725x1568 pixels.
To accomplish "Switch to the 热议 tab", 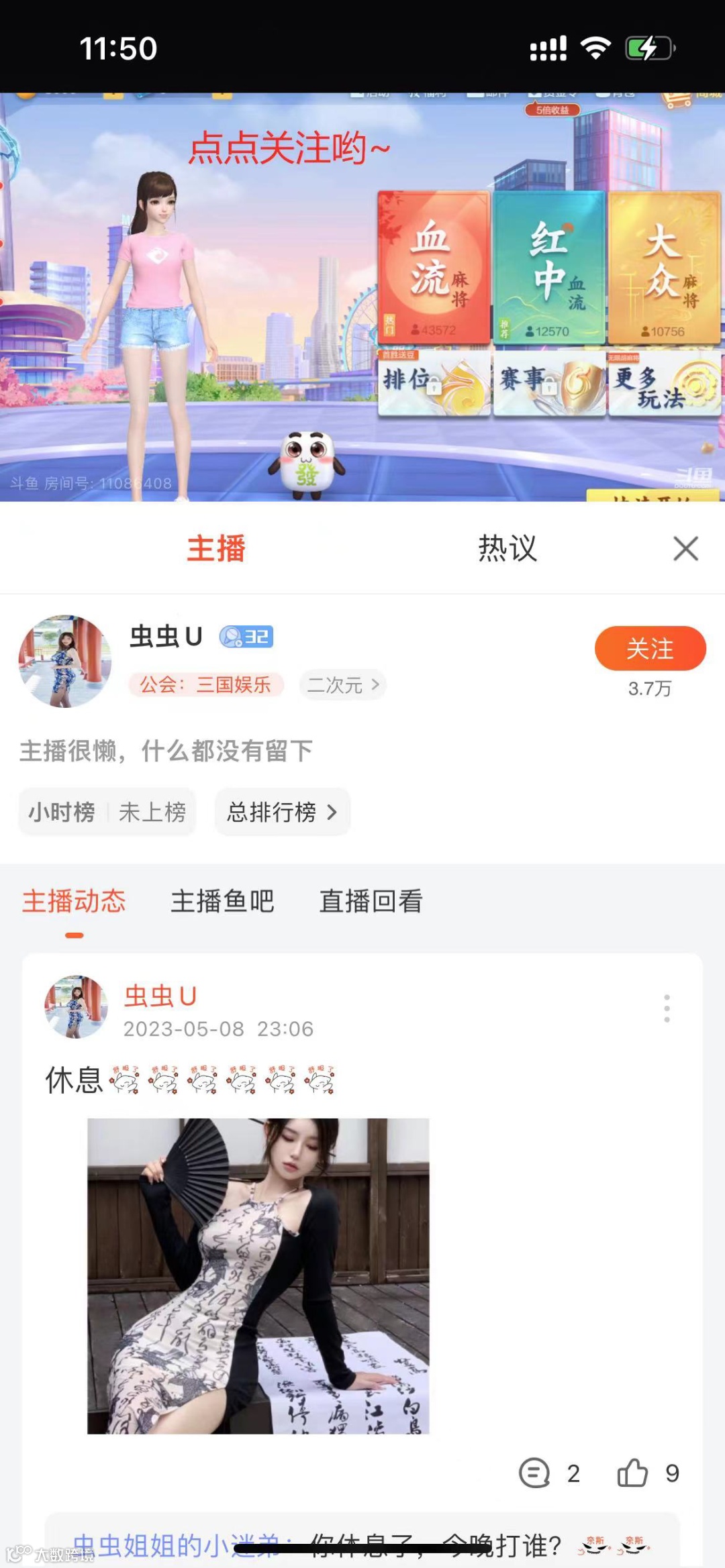I will 507,548.
